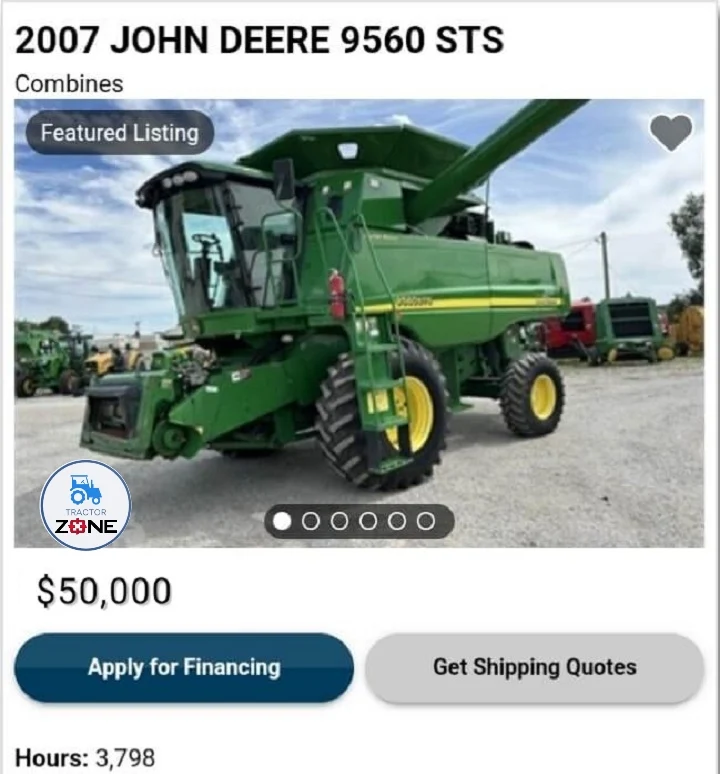The width and height of the screenshot is (720, 774).
Task: Open the 2007 John Deere 9560 STS listing title
Action: click(259, 41)
